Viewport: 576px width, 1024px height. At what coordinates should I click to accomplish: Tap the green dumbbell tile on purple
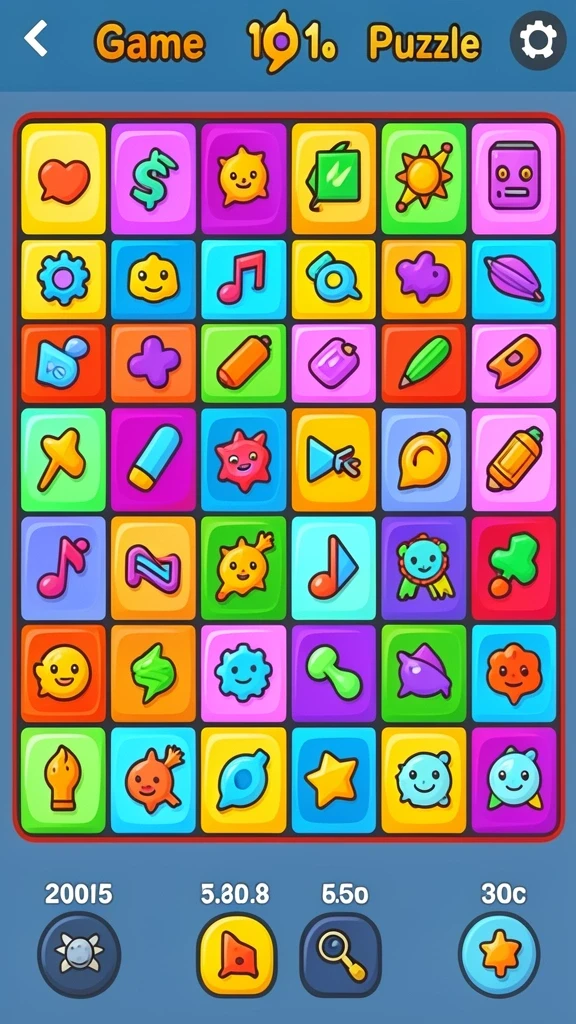334,673
